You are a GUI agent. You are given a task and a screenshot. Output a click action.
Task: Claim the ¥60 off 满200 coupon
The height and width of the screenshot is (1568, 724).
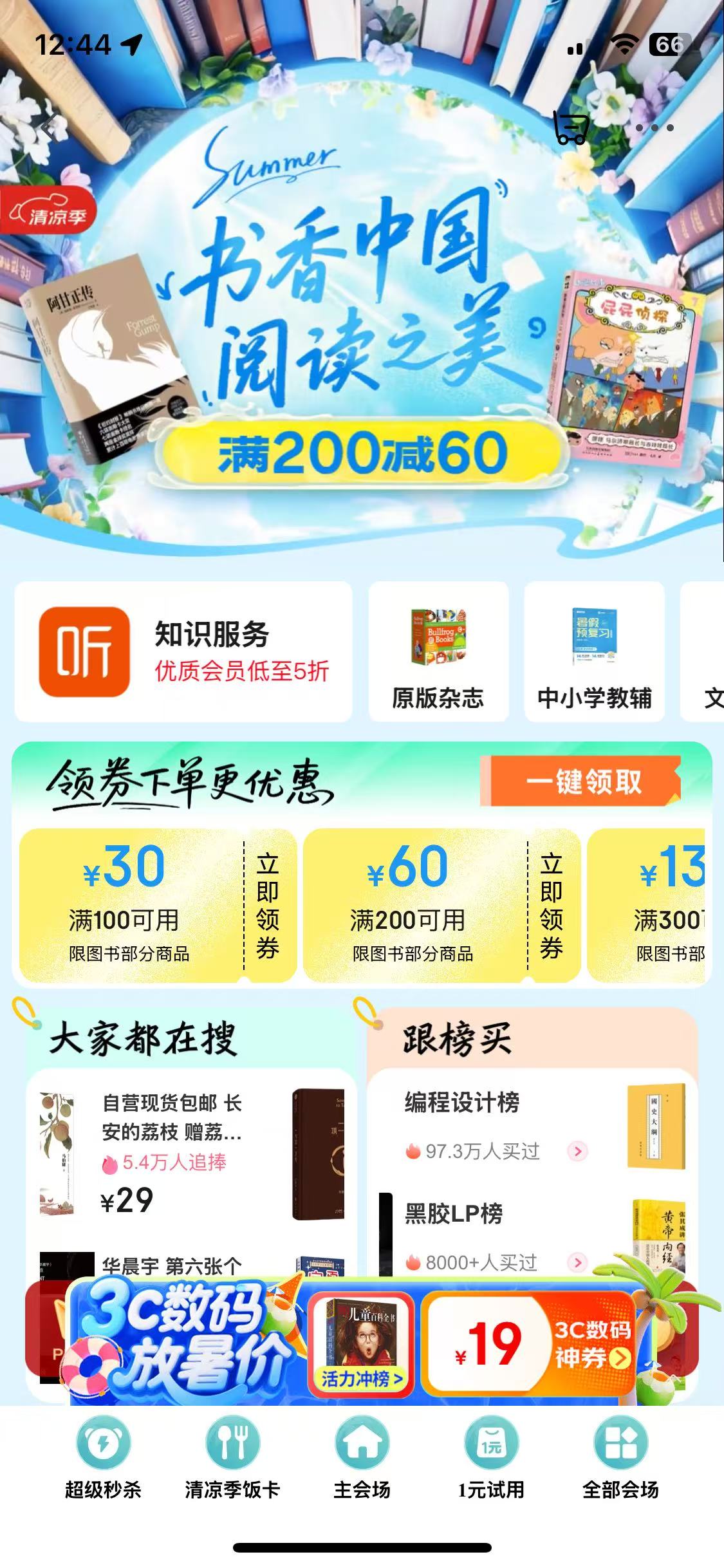click(551, 904)
